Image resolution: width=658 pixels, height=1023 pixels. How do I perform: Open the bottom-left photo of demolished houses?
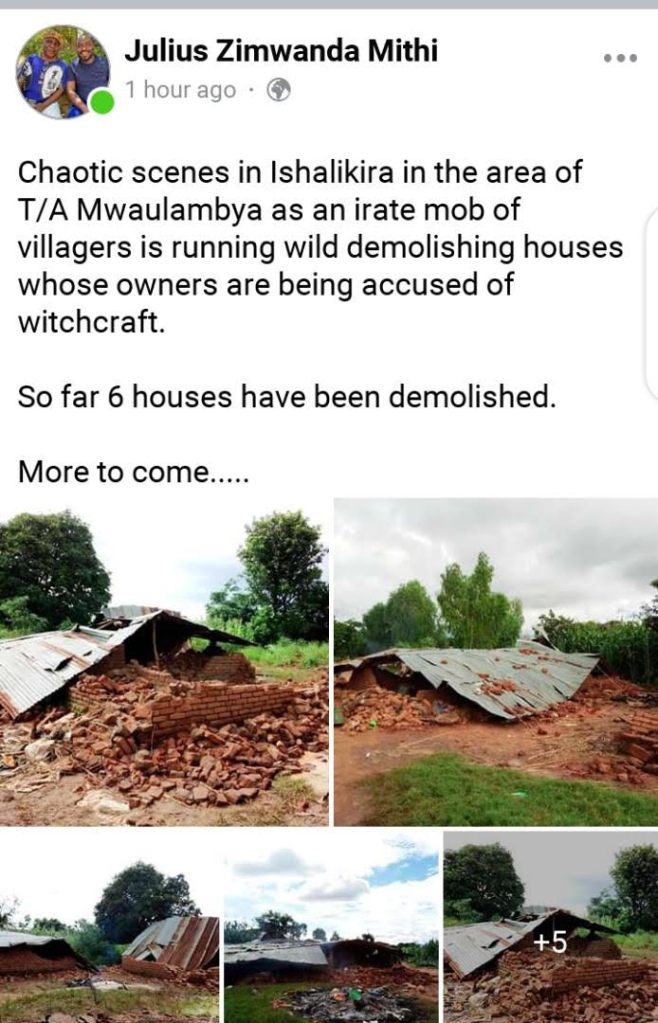coord(109,927)
